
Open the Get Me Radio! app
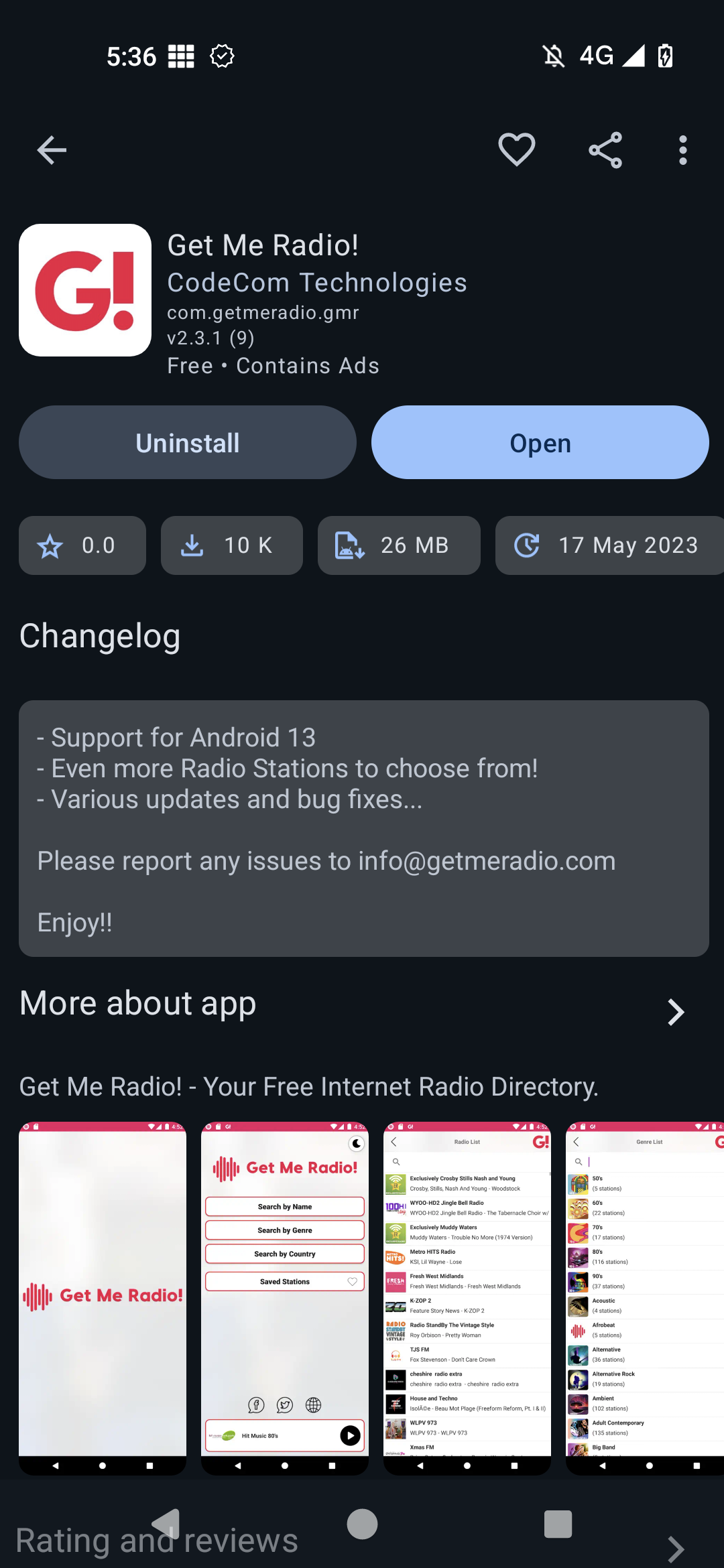point(540,442)
